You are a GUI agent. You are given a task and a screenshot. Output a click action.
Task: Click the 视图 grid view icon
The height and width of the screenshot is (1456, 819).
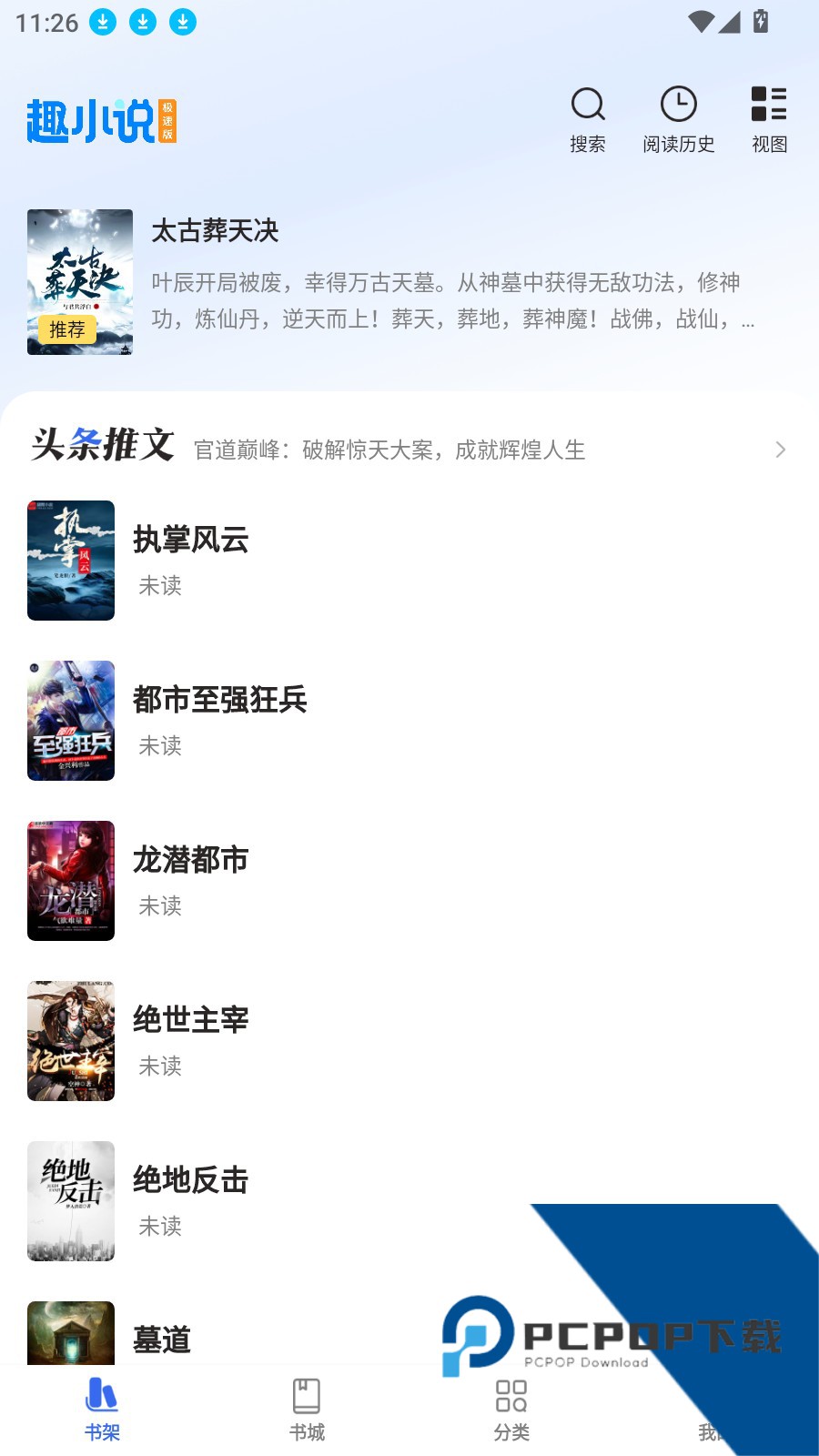pyautogui.click(x=769, y=104)
